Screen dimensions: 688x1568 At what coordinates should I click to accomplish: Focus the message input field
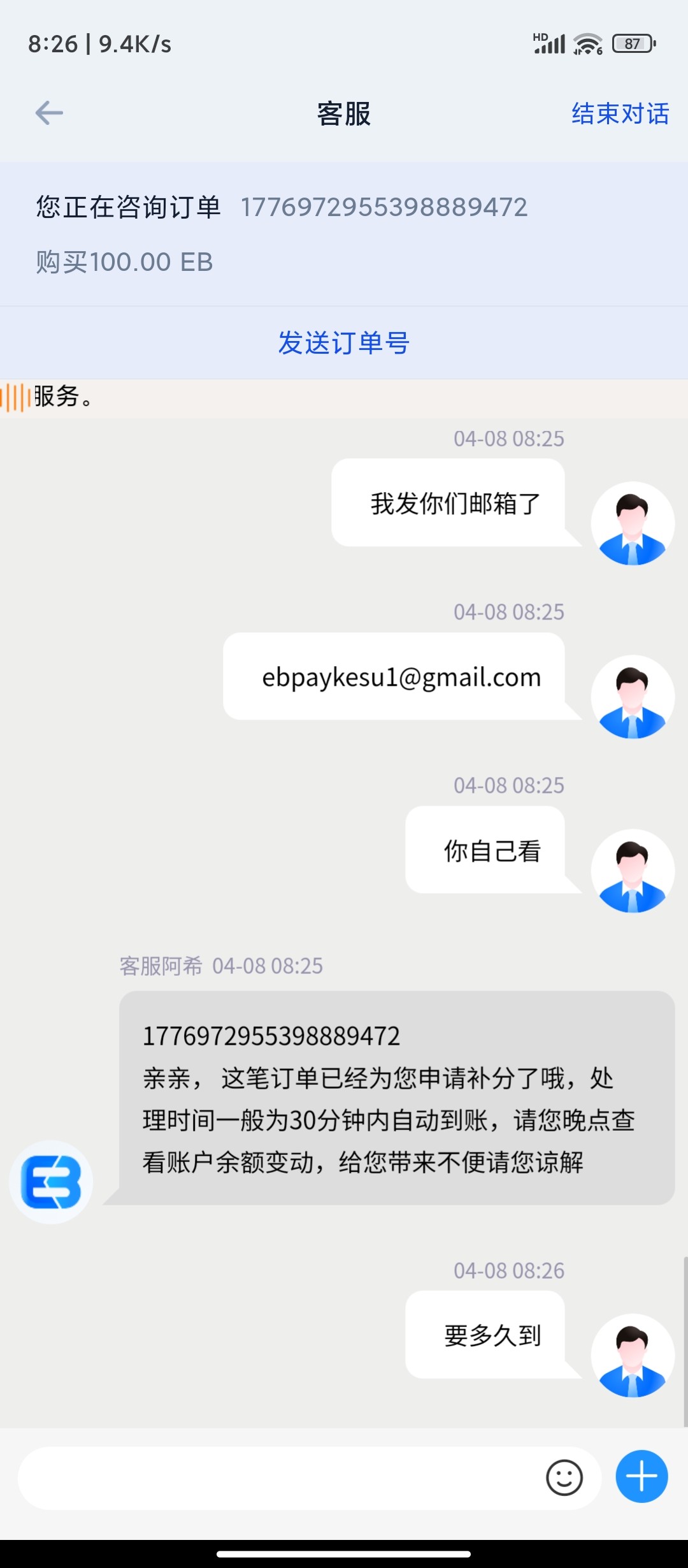click(x=274, y=1477)
